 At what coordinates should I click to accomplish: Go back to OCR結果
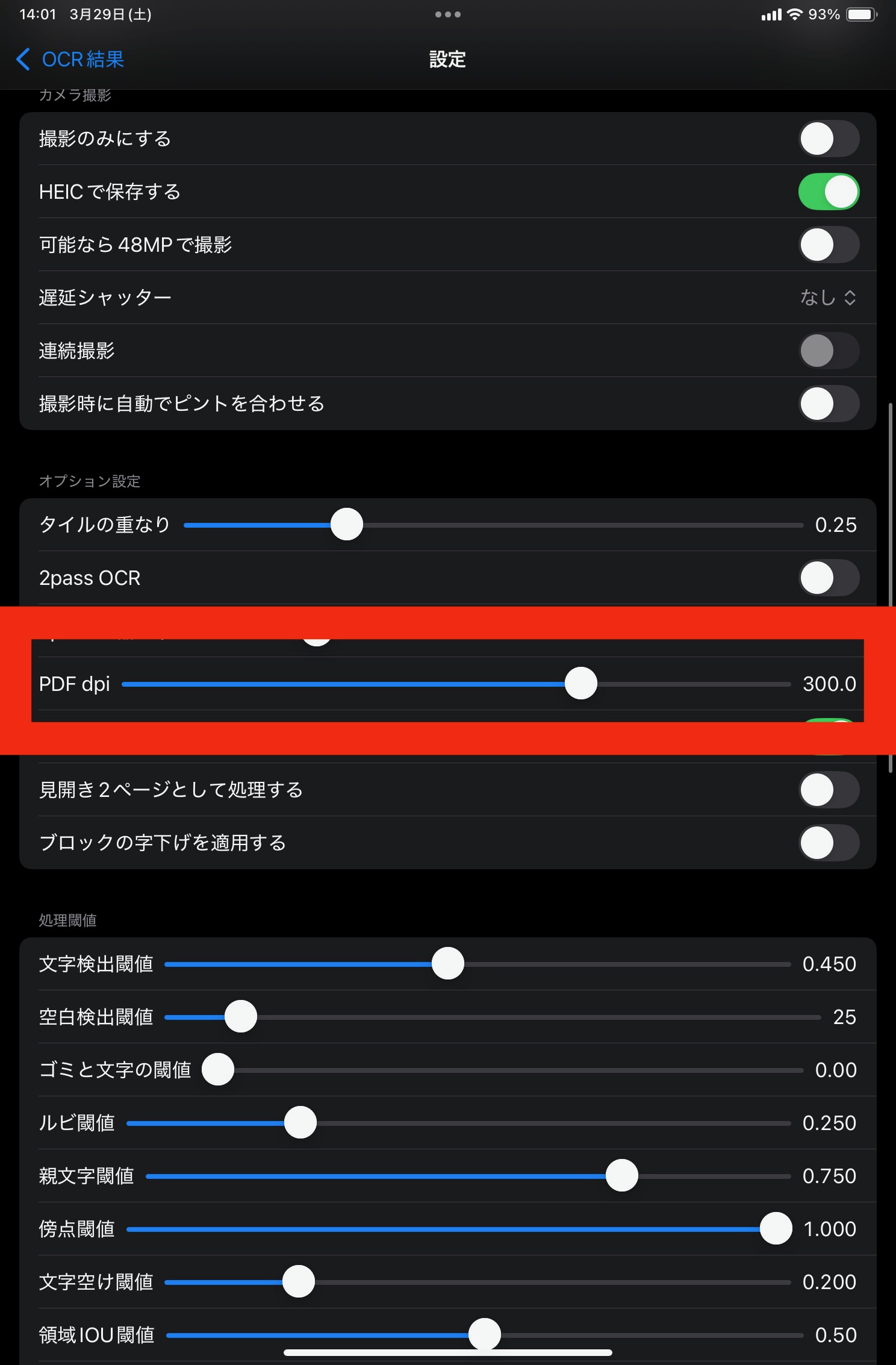pyautogui.click(x=70, y=60)
